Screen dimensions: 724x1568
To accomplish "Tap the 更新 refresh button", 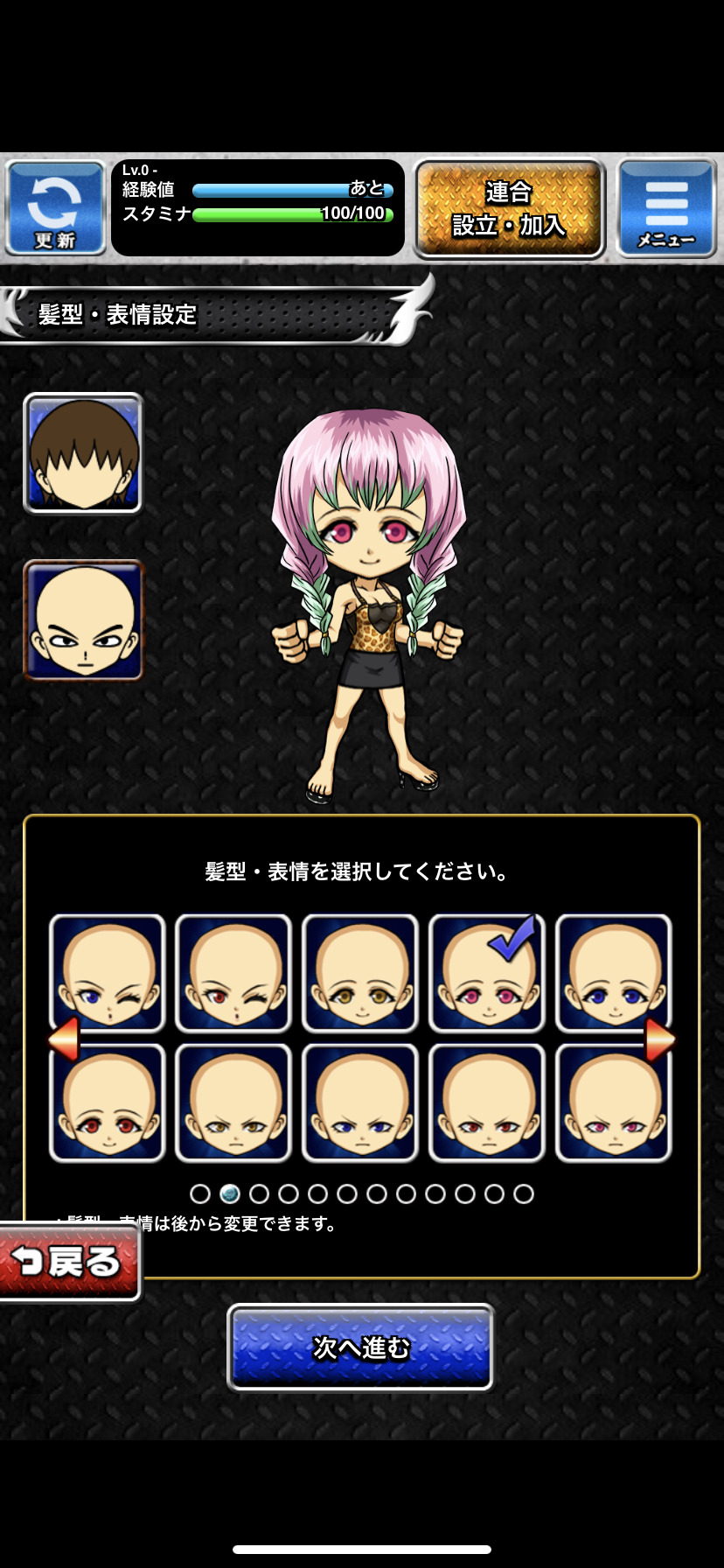I will click(56, 208).
